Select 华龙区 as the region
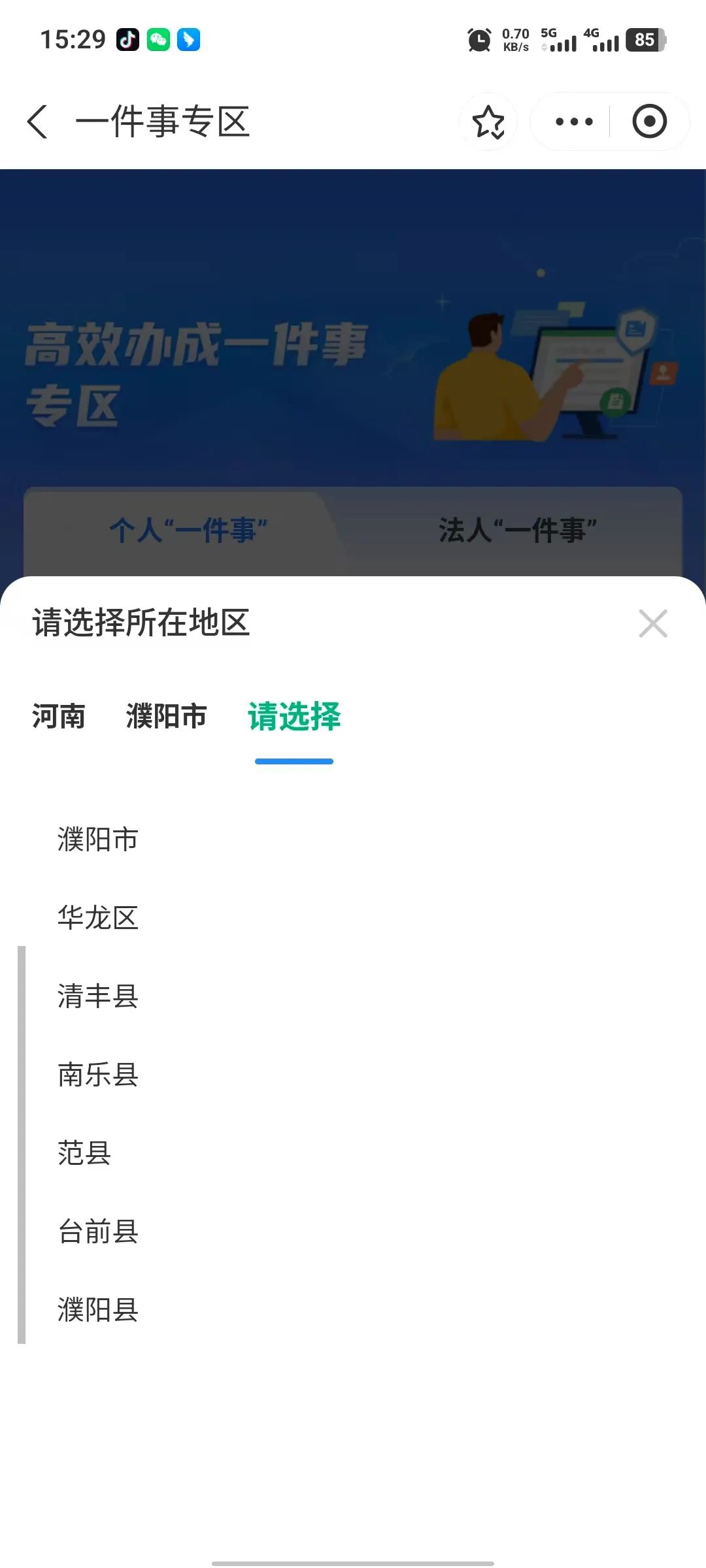The image size is (706, 1568). [98, 918]
